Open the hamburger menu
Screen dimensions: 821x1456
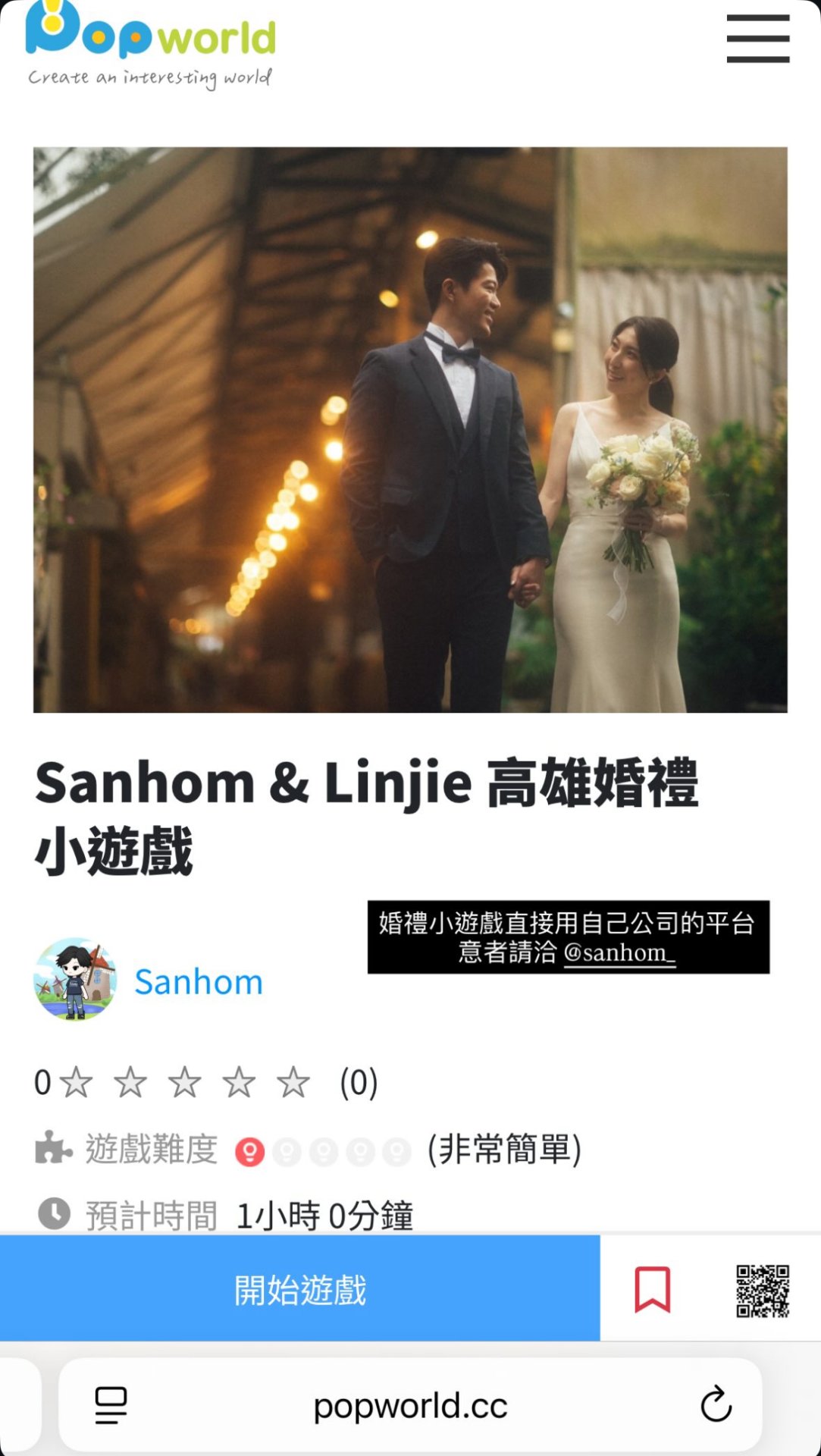[757, 39]
